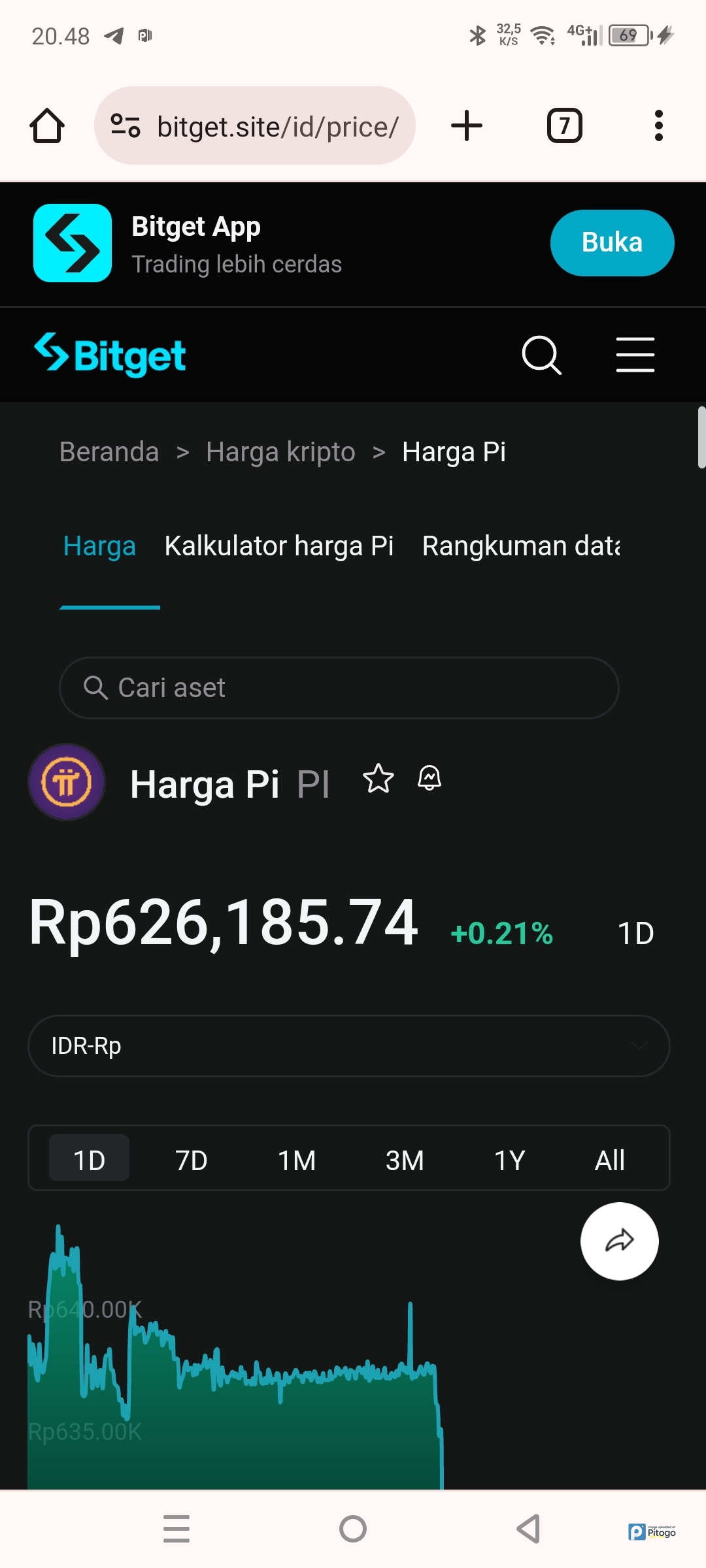Viewport: 706px width, 1568px height.
Task: Add Pi to favorites with star
Action: (x=378, y=779)
